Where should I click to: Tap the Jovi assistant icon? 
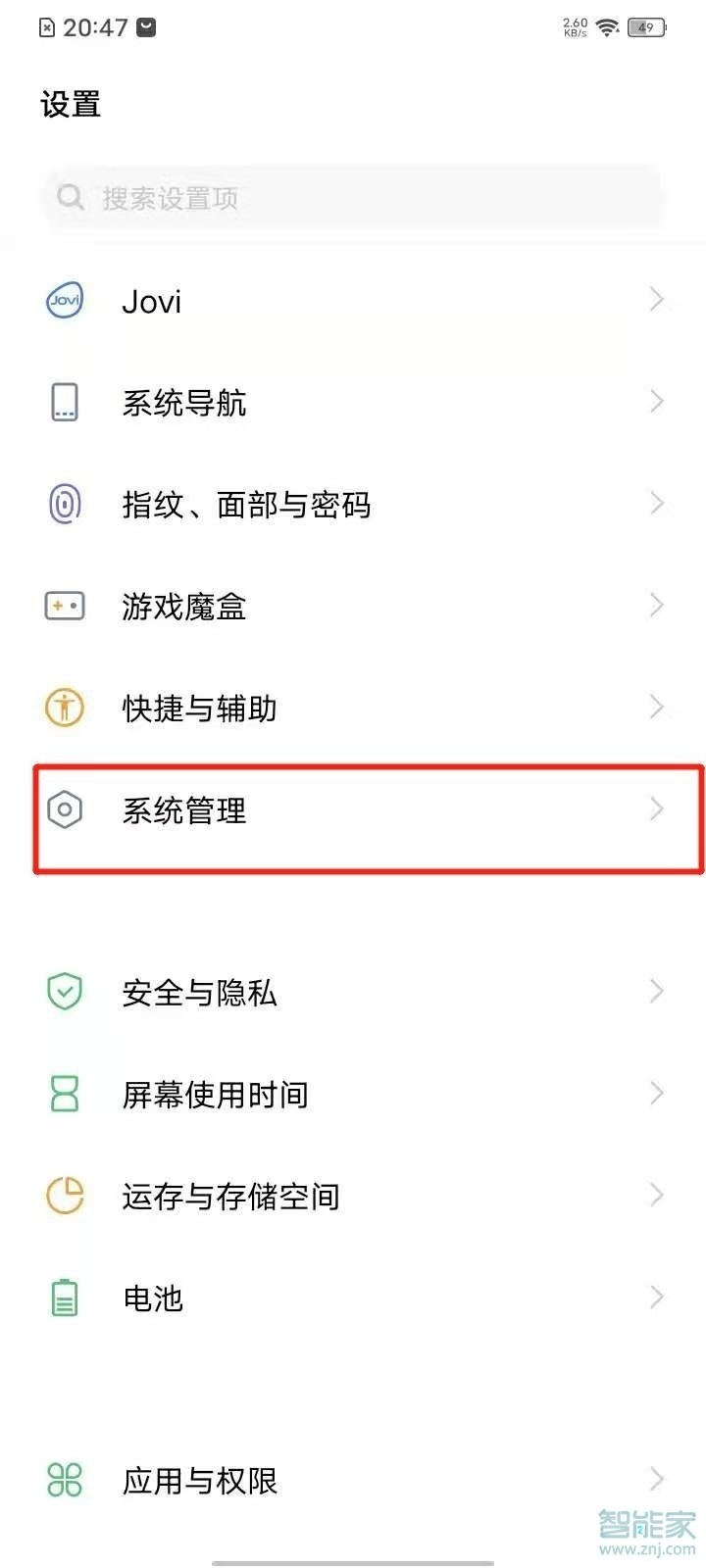pos(64,301)
